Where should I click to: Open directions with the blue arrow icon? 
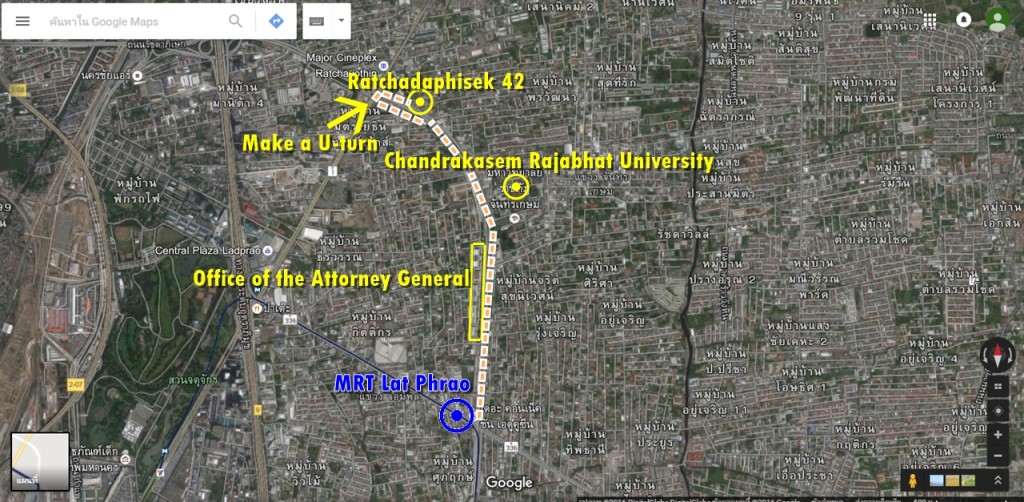pyautogui.click(x=275, y=21)
